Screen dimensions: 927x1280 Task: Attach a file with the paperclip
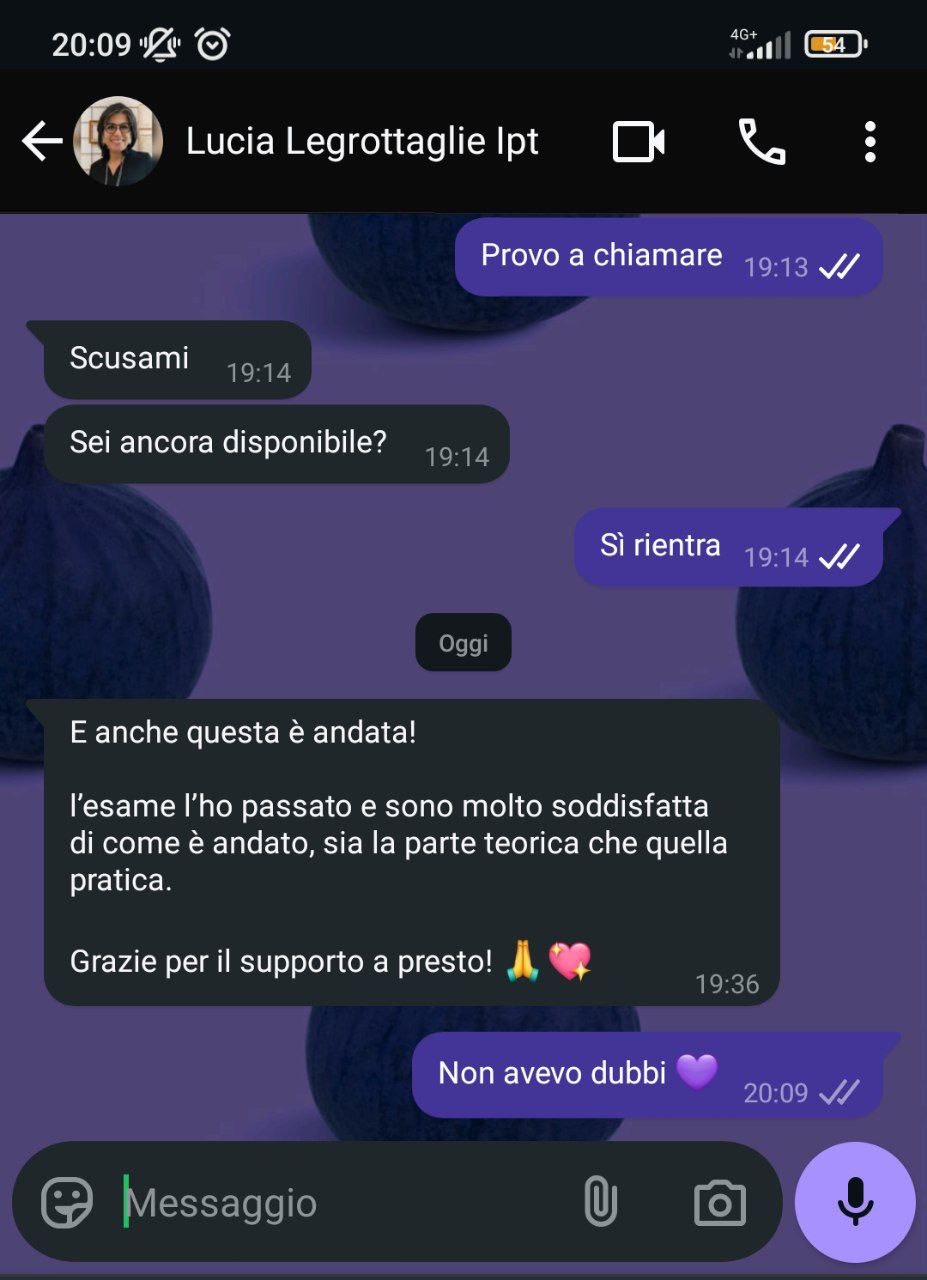(600, 1202)
